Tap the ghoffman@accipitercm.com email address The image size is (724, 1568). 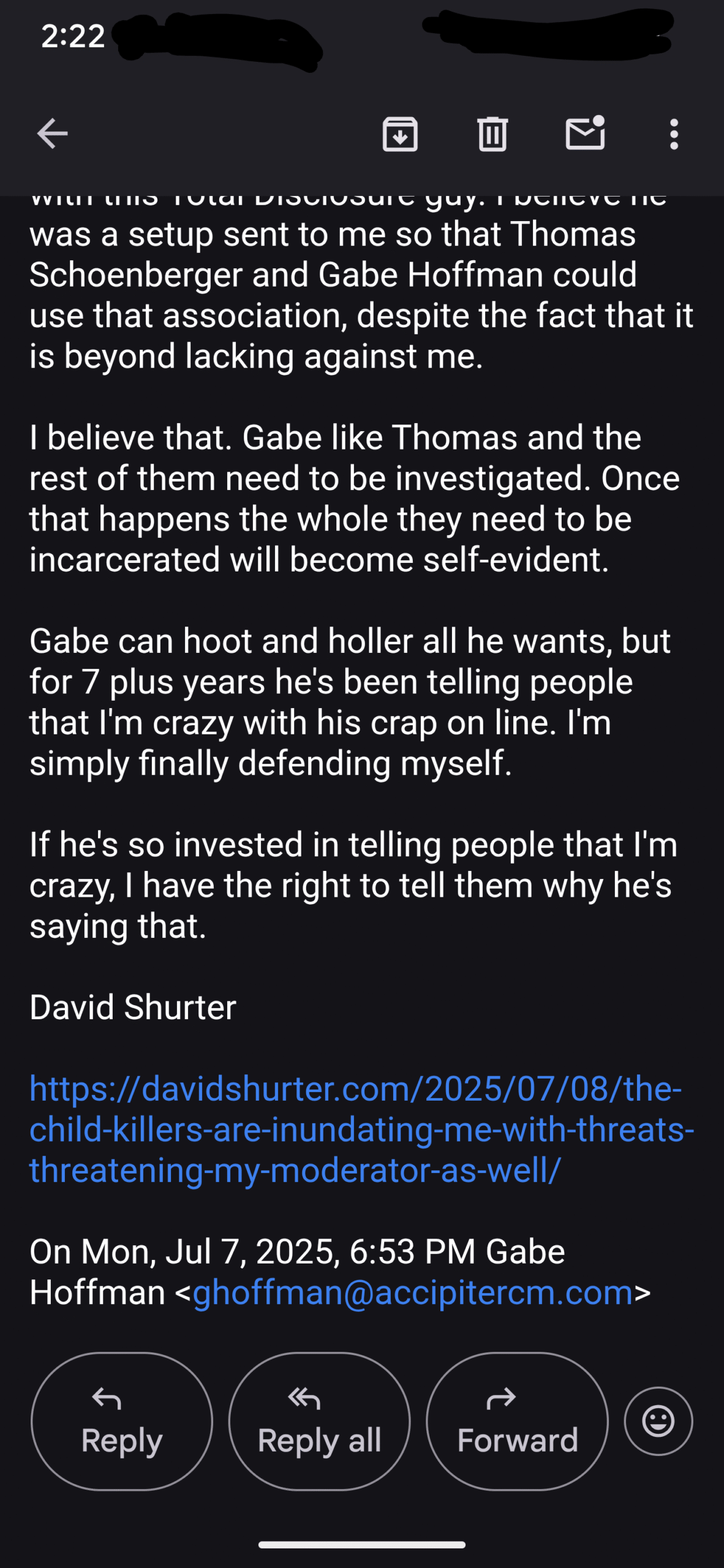413,1292
